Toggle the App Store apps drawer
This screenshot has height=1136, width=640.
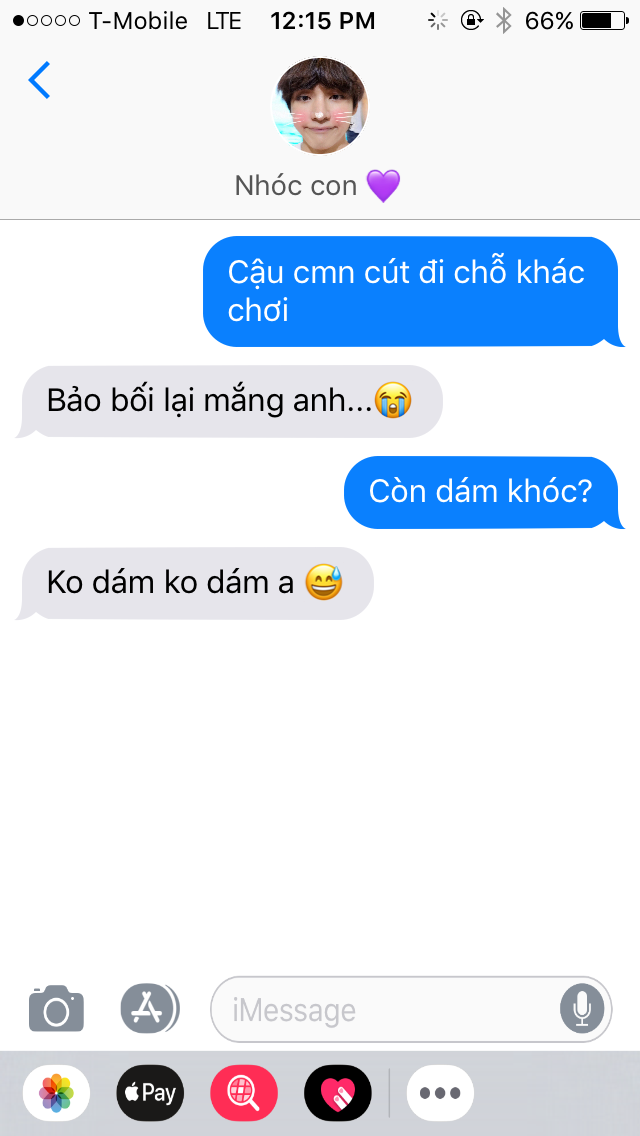(x=149, y=1008)
